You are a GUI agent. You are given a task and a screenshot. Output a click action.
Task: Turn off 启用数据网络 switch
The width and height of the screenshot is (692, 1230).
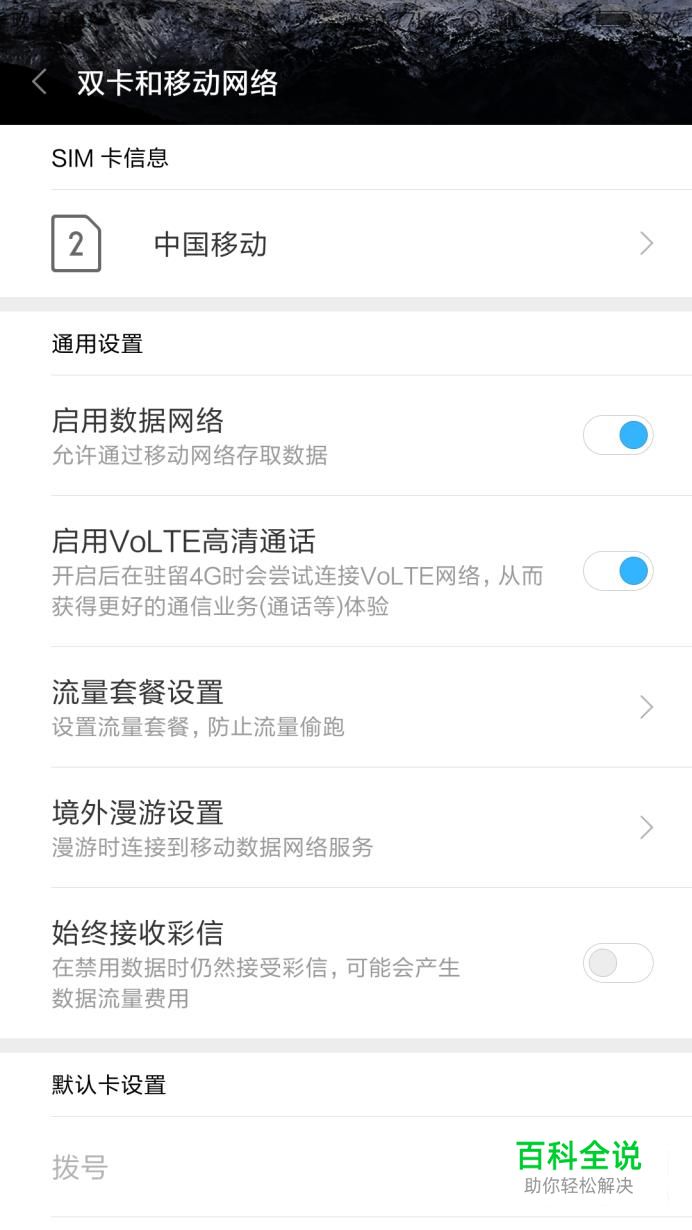pos(618,436)
